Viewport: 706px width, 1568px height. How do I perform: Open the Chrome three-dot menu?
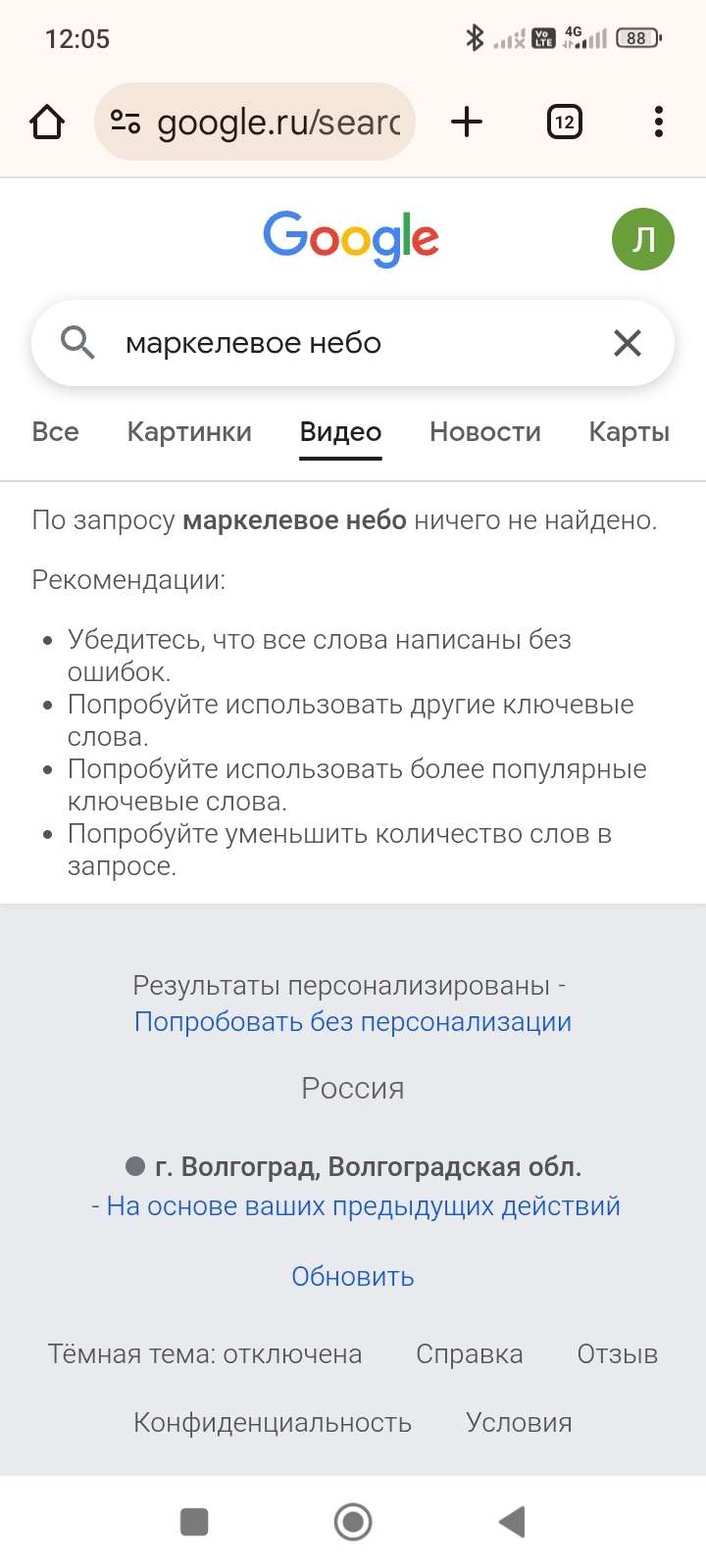[658, 122]
